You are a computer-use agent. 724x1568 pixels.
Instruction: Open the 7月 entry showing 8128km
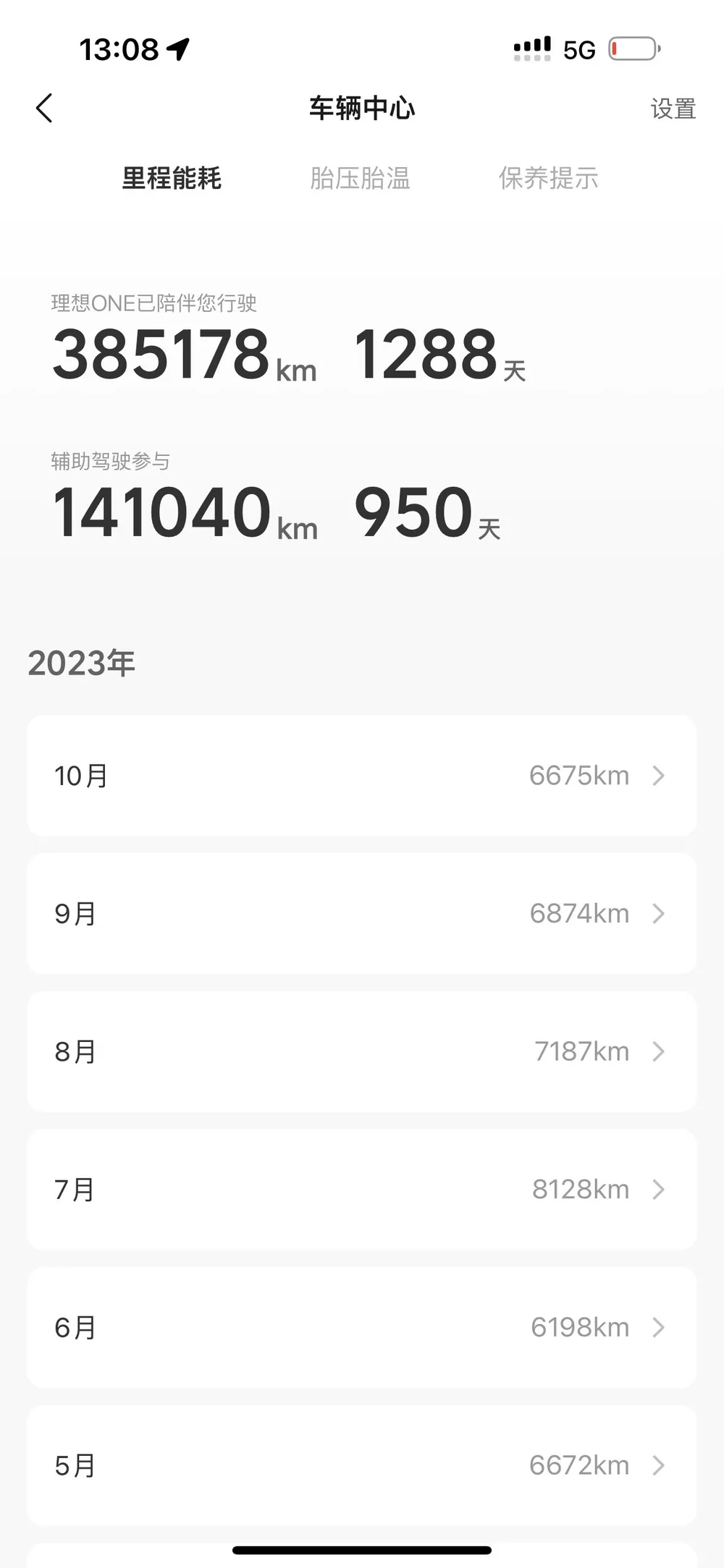[362, 1190]
